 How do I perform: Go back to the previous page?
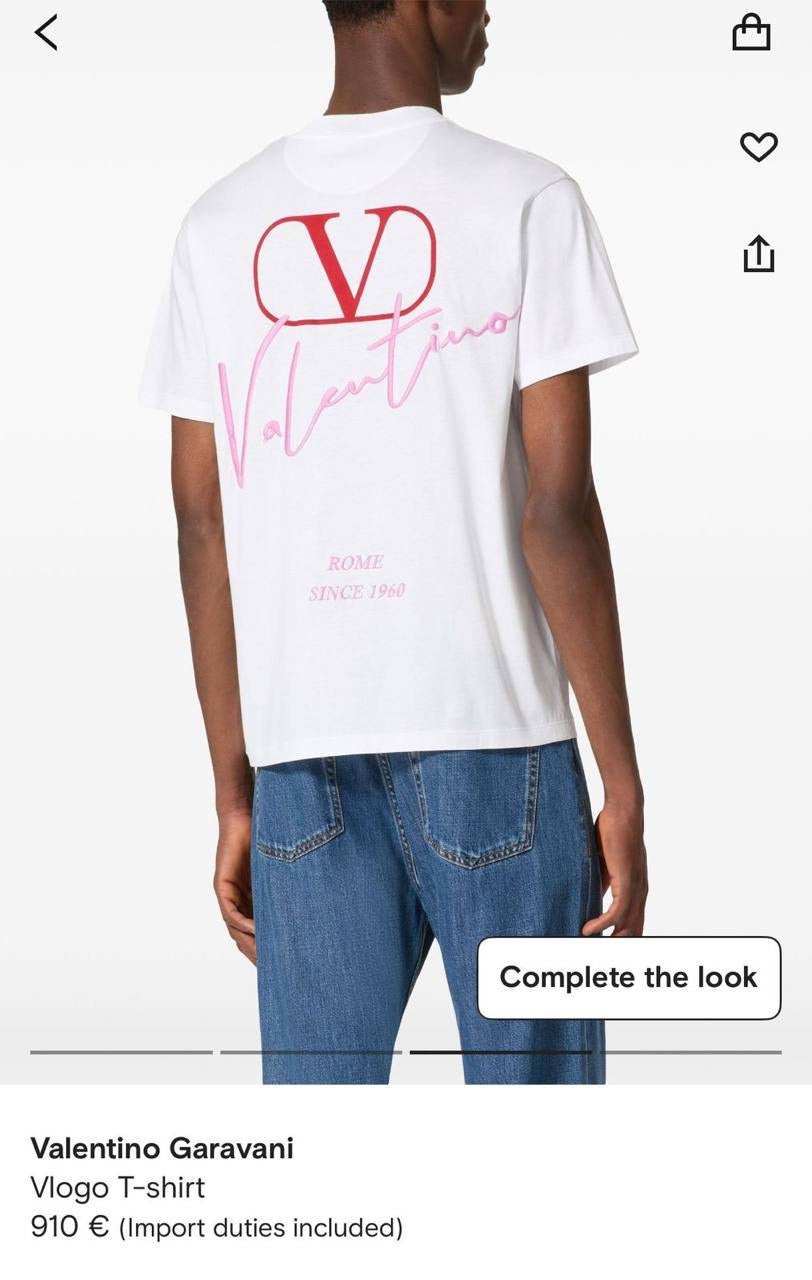[x=46, y=32]
